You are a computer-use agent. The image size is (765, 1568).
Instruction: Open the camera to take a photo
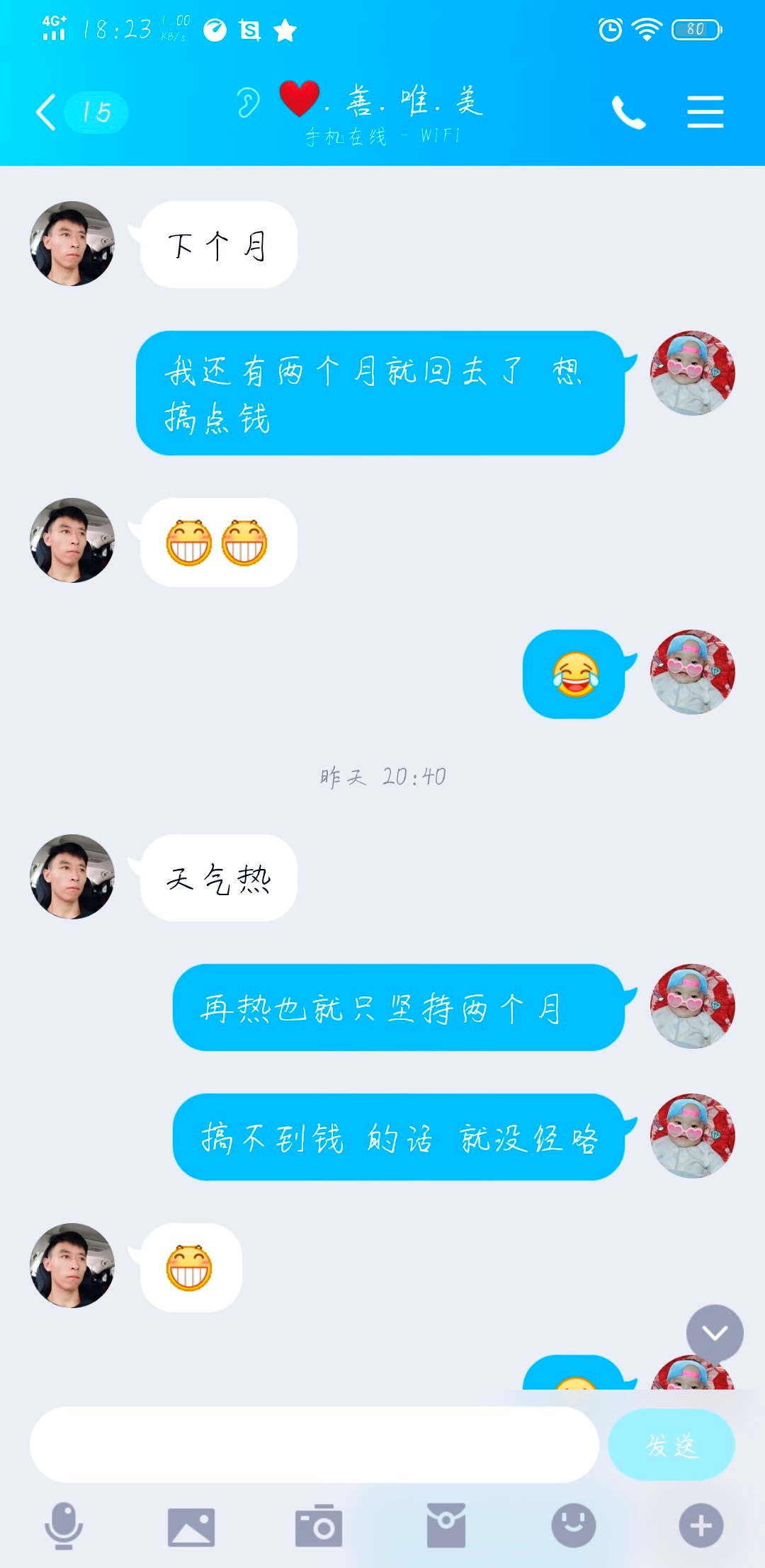(x=319, y=1526)
